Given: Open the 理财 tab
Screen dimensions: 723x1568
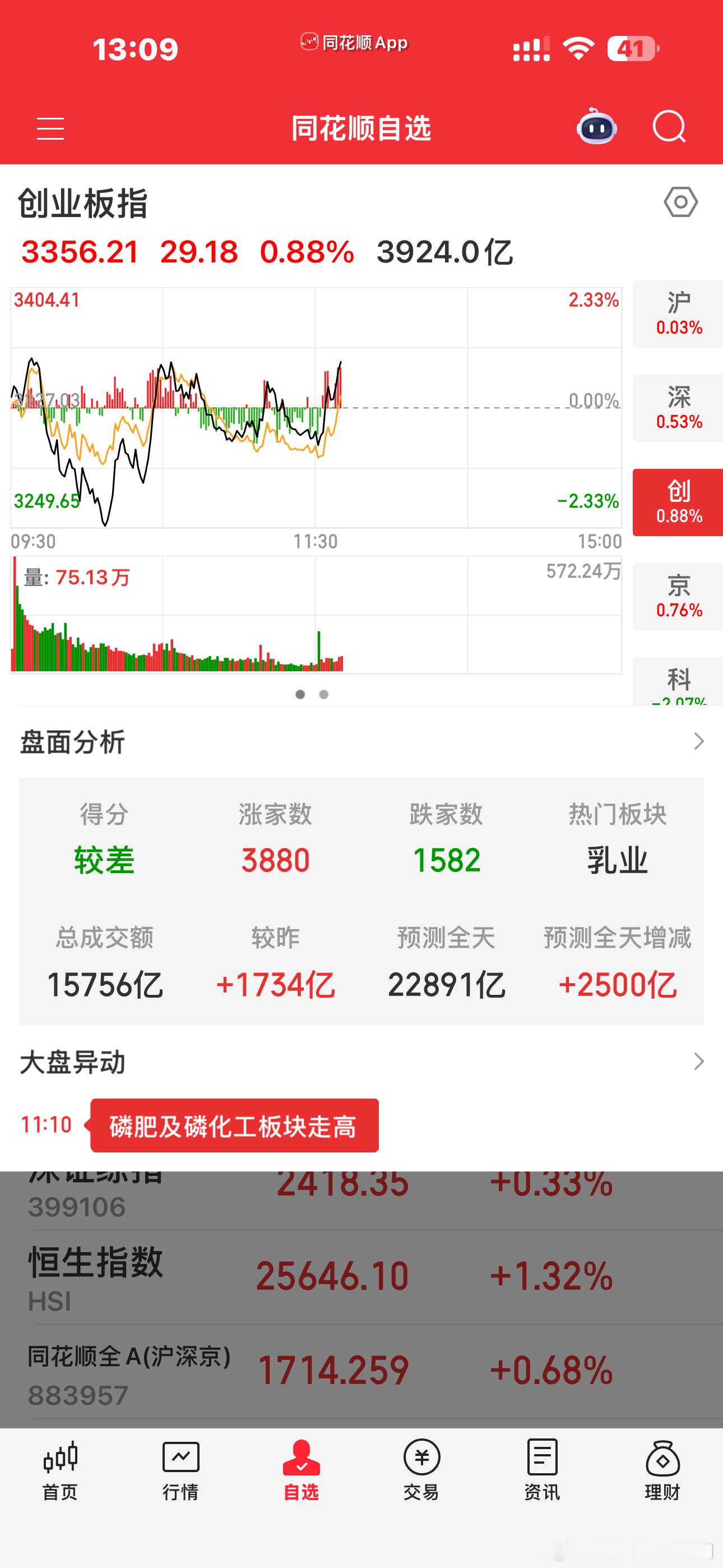Looking at the screenshot, I should click(662, 1470).
